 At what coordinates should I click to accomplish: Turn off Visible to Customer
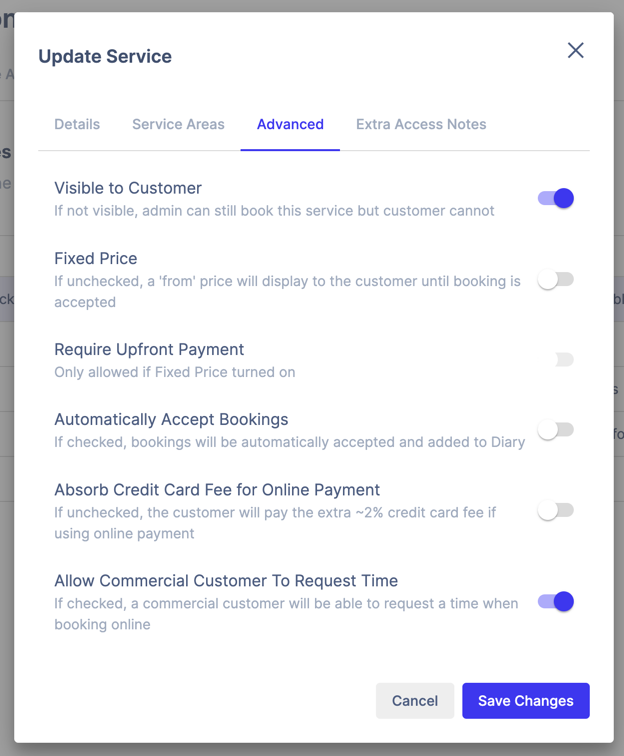pos(556,198)
